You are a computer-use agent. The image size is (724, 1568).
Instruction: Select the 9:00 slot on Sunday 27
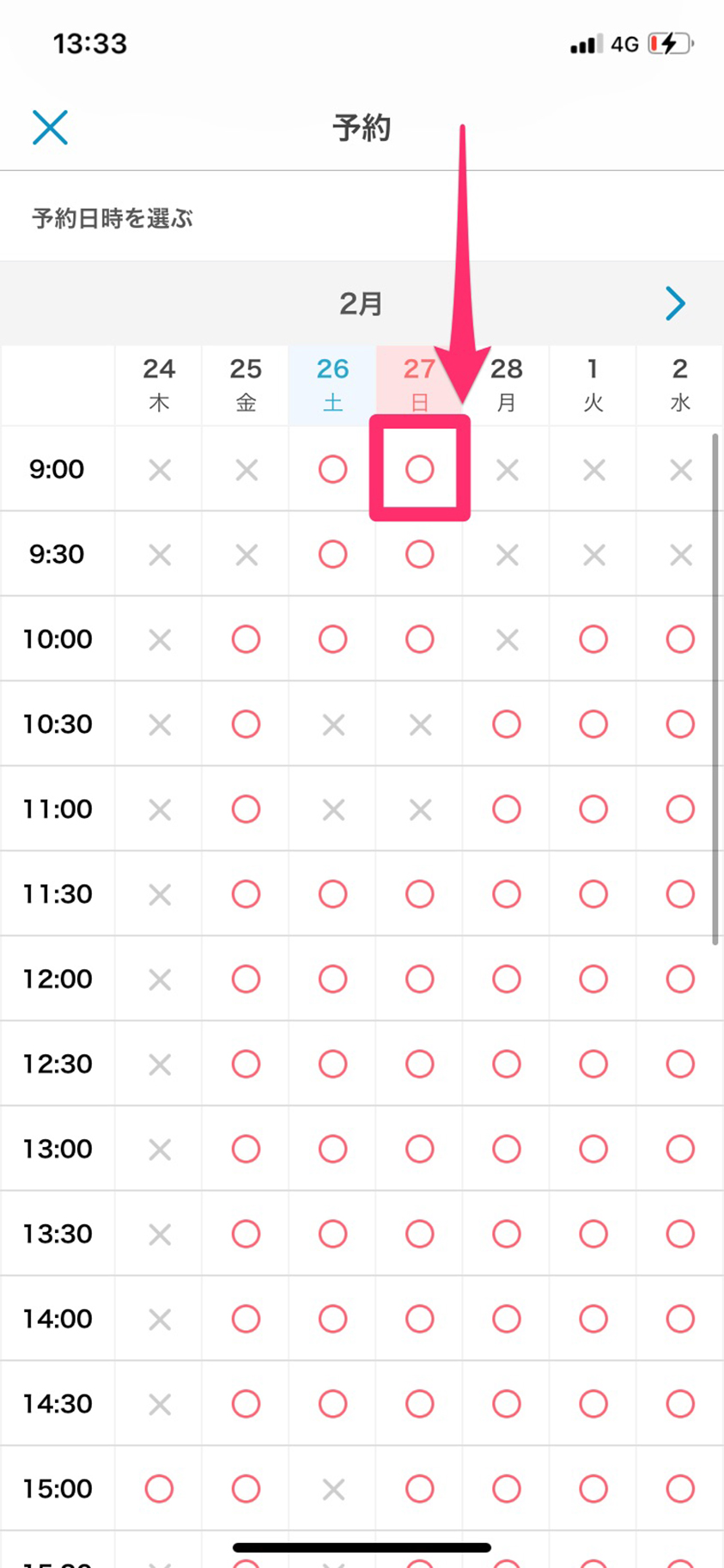tap(420, 469)
